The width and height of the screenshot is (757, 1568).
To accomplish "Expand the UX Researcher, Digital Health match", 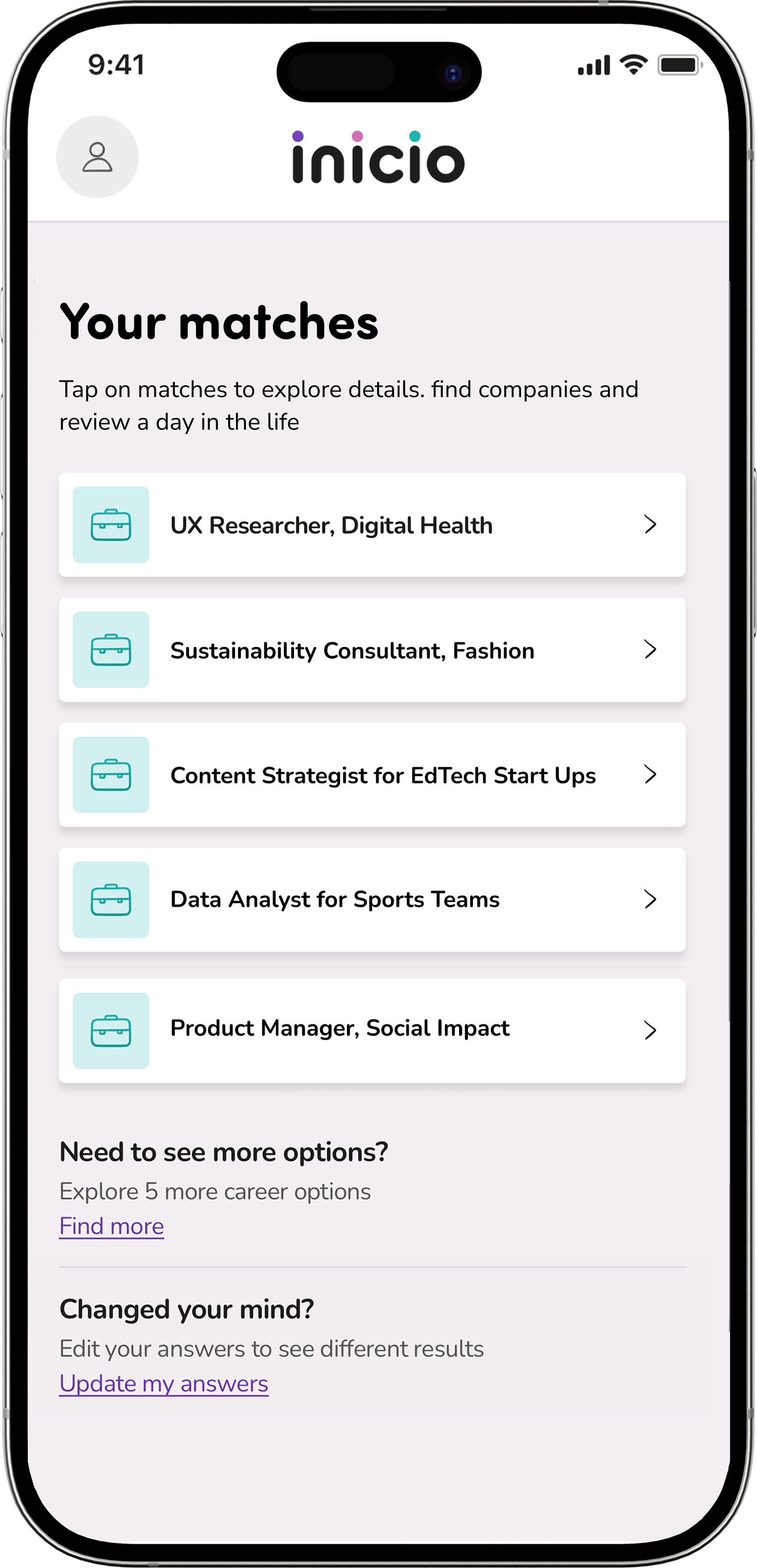I will 652,525.
